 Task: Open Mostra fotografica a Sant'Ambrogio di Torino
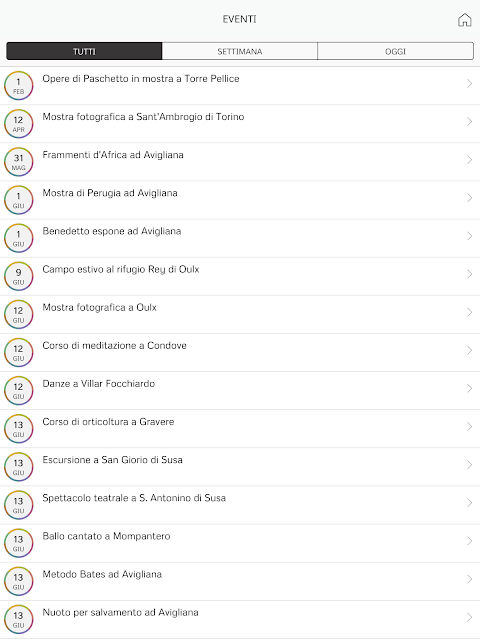(x=240, y=124)
